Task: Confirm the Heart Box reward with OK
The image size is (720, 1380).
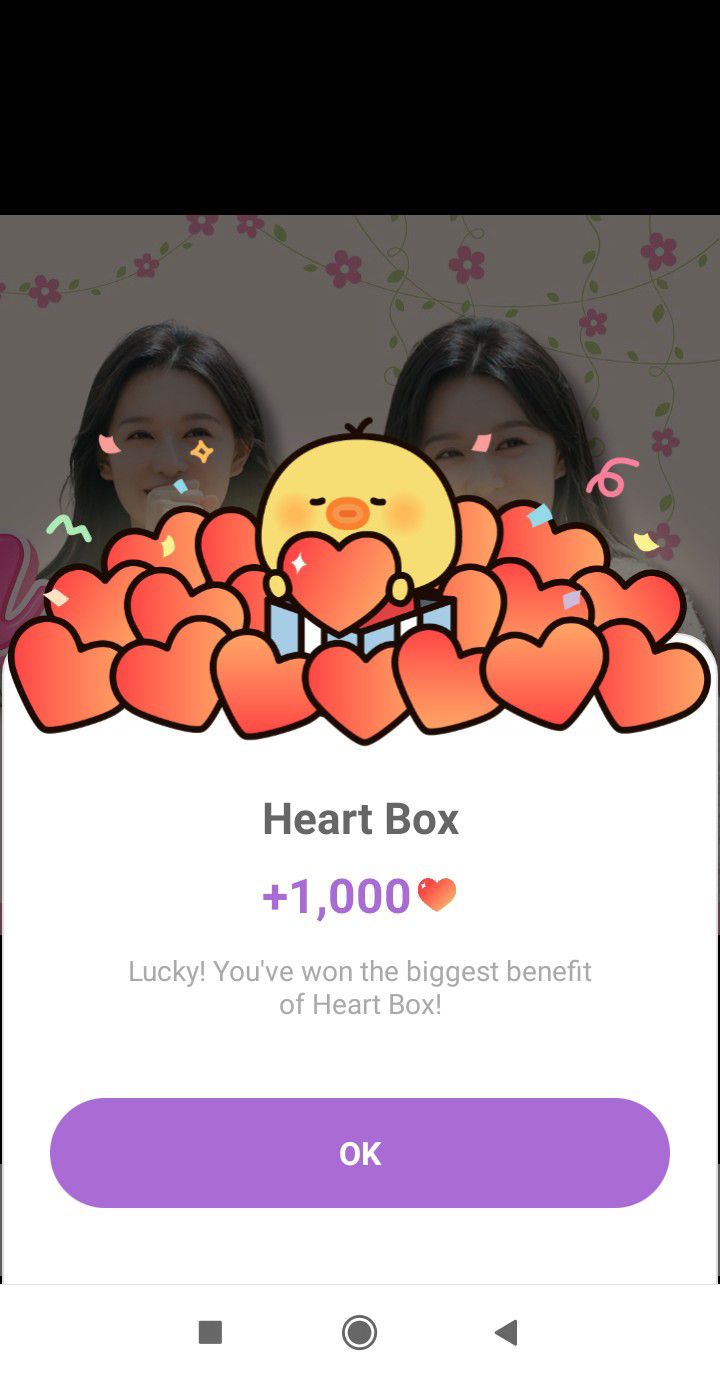Action: point(360,1153)
